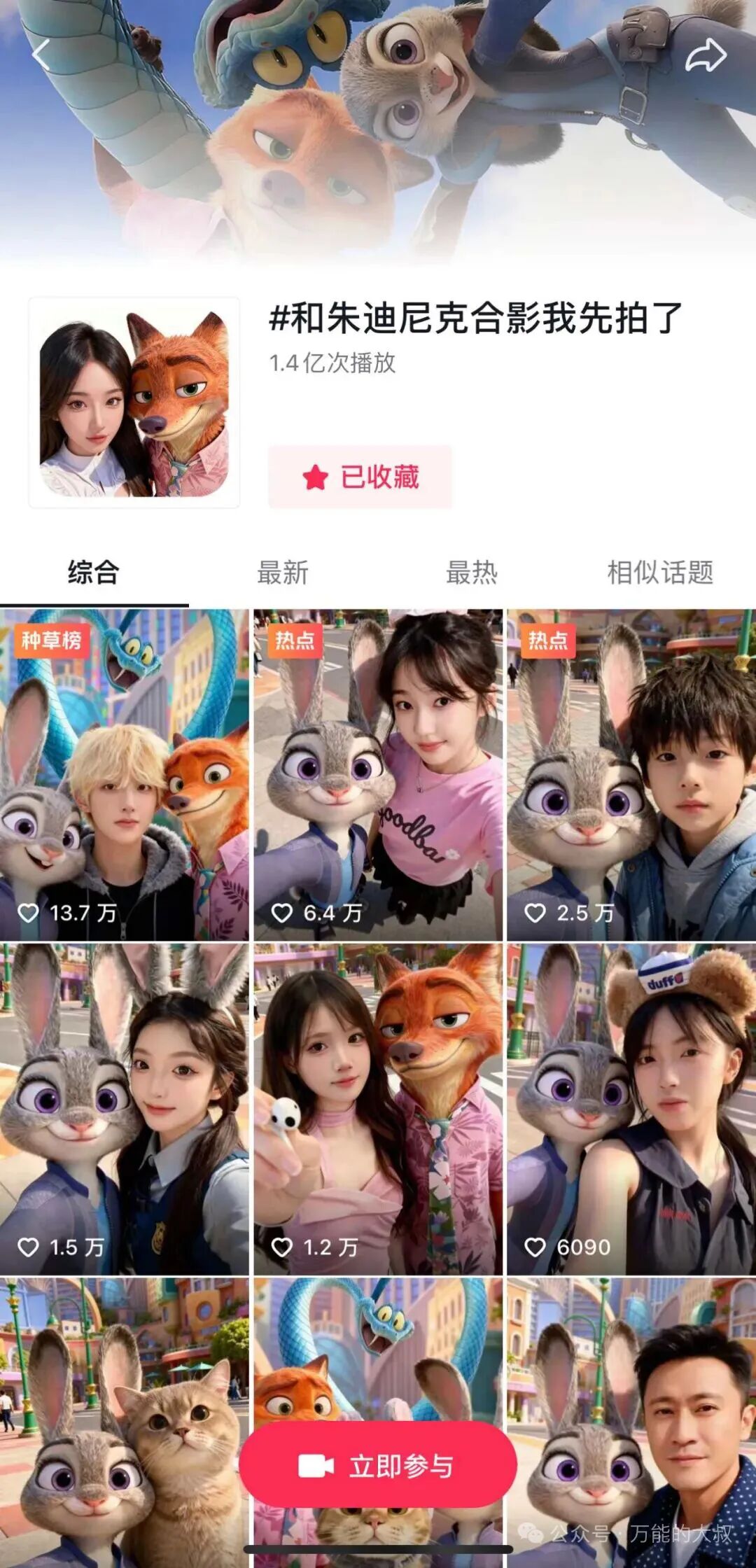This screenshot has width=756, height=1568.
Task: Open the topic cover image thumbnail
Action: pyautogui.click(x=134, y=402)
